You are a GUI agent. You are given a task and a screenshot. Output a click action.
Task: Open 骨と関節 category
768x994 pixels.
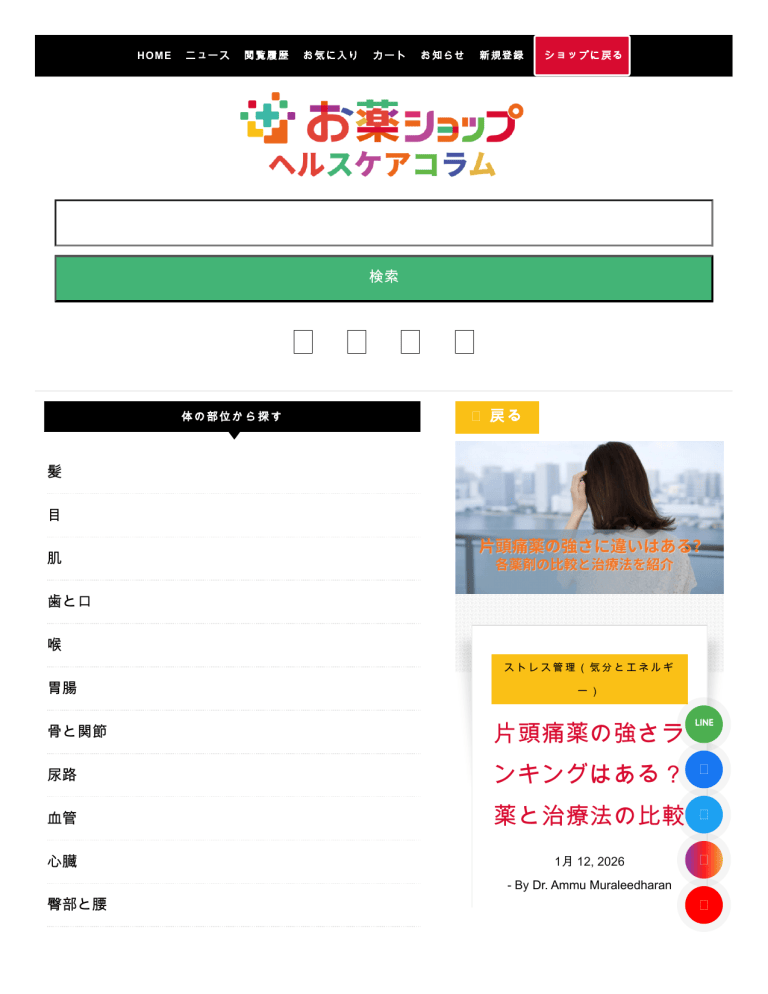233,732
